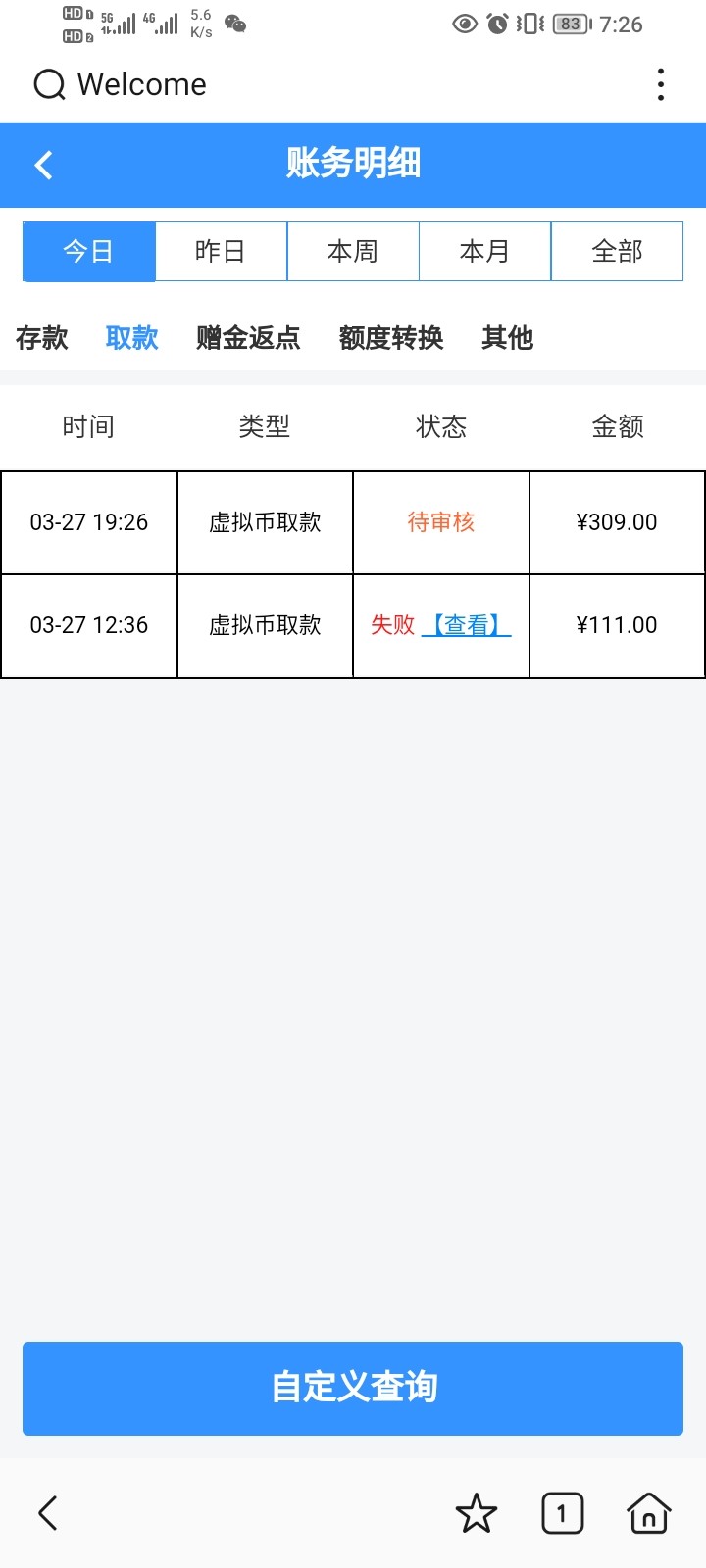This screenshot has width=706, height=1568.
Task: Open the 存款 category
Action: (x=42, y=338)
